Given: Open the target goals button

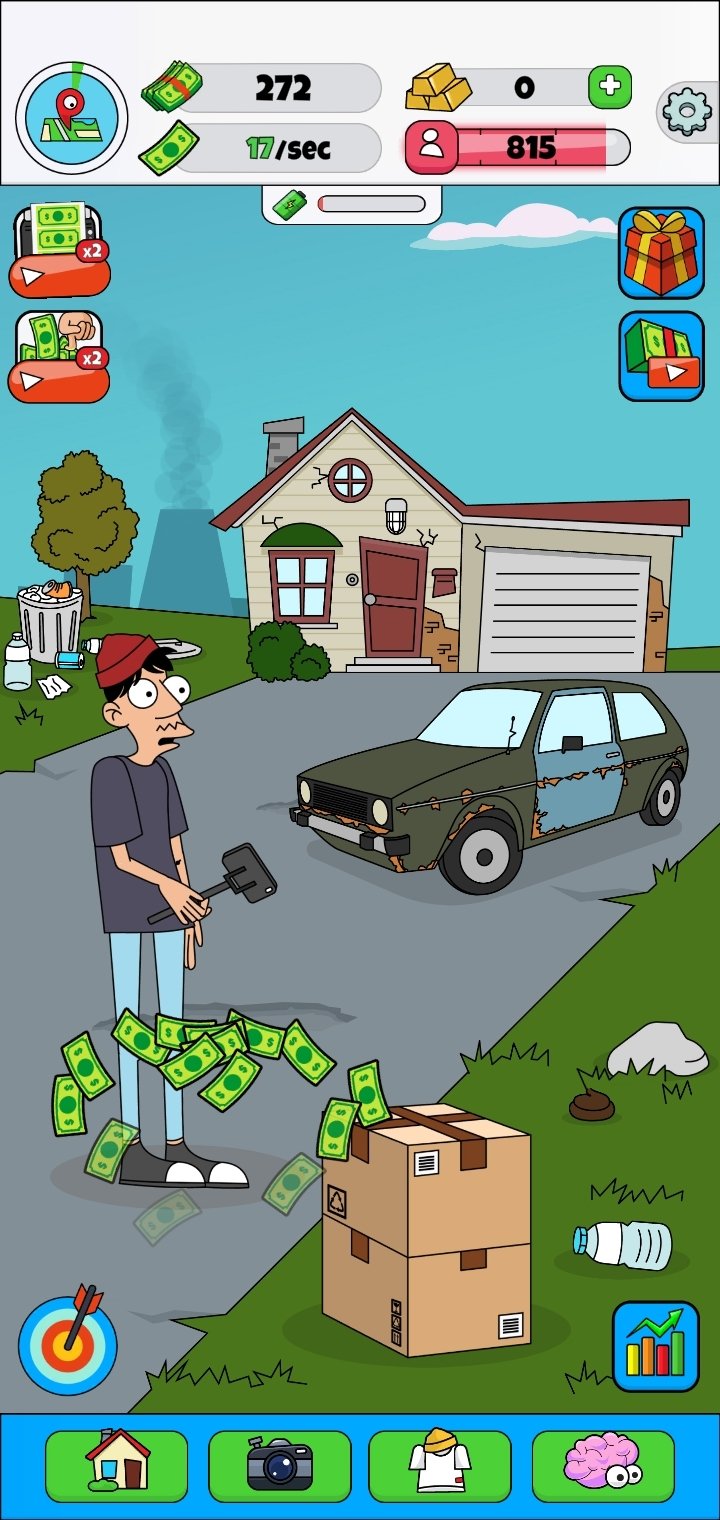Looking at the screenshot, I should click(68, 1343).
